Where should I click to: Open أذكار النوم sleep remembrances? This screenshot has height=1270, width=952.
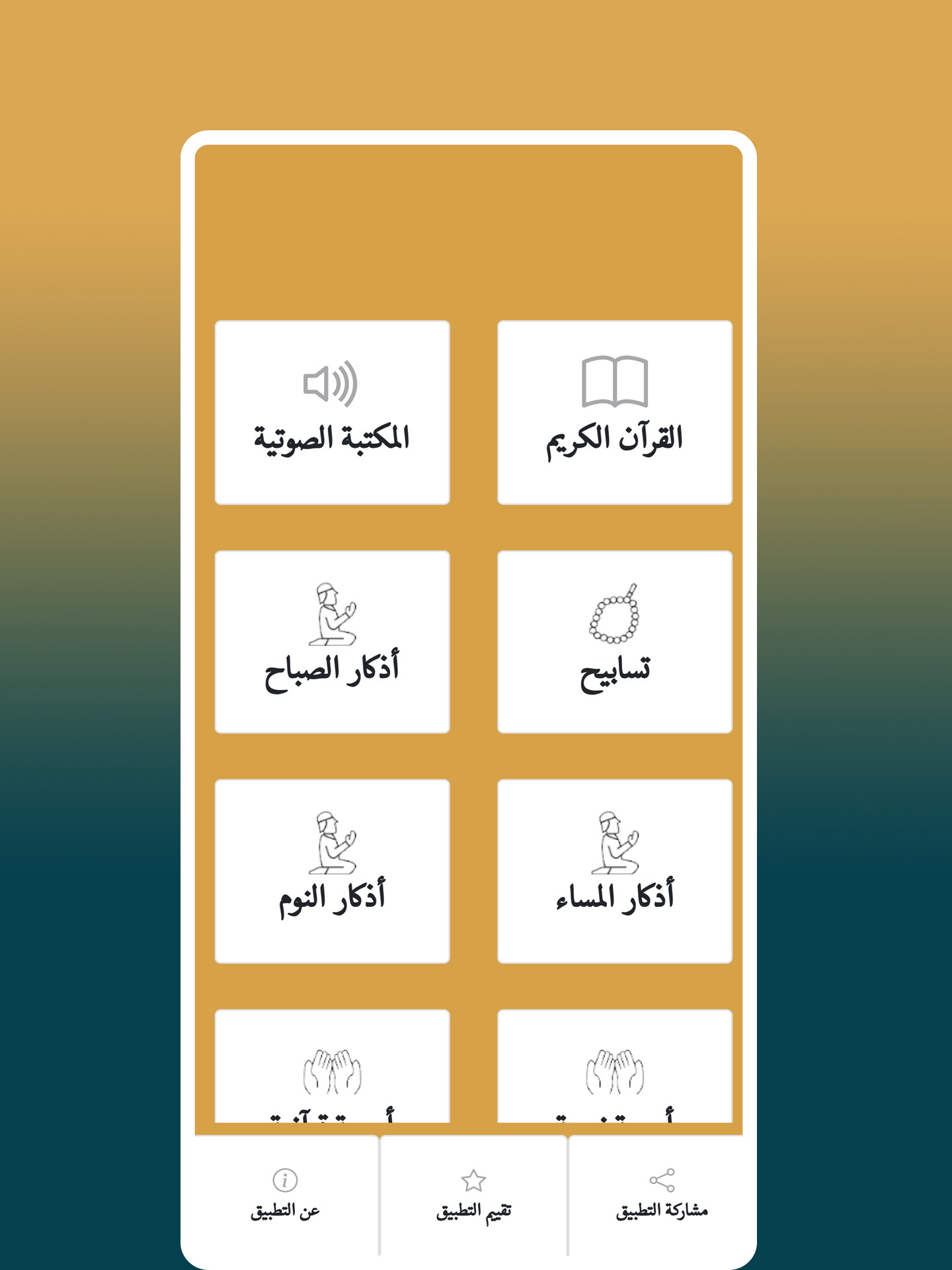pyautogui.click(x=332, y=873)
